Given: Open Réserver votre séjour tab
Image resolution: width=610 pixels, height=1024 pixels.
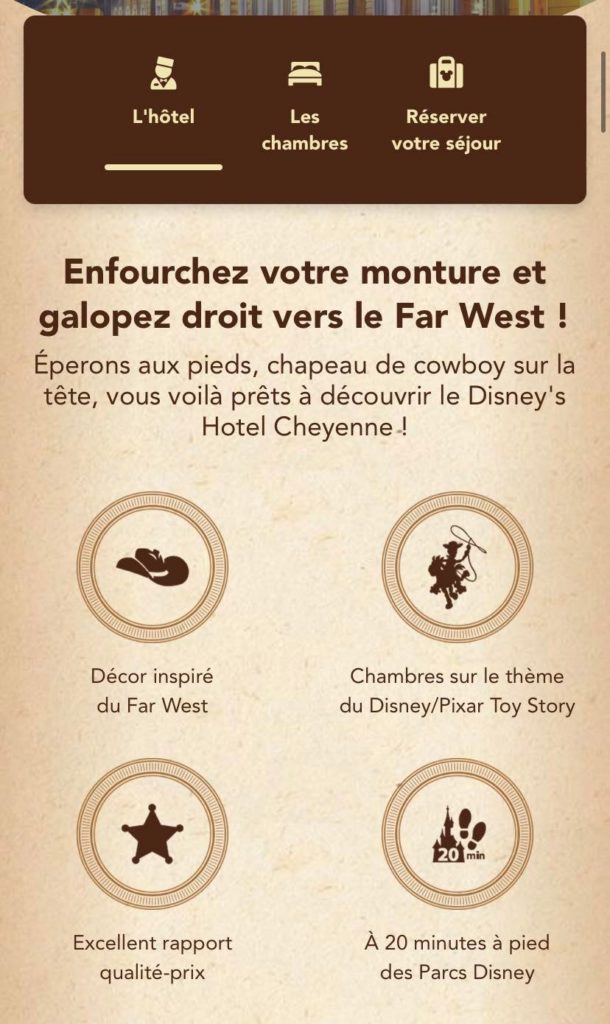Looking at the screenshot, I should 446,111.
